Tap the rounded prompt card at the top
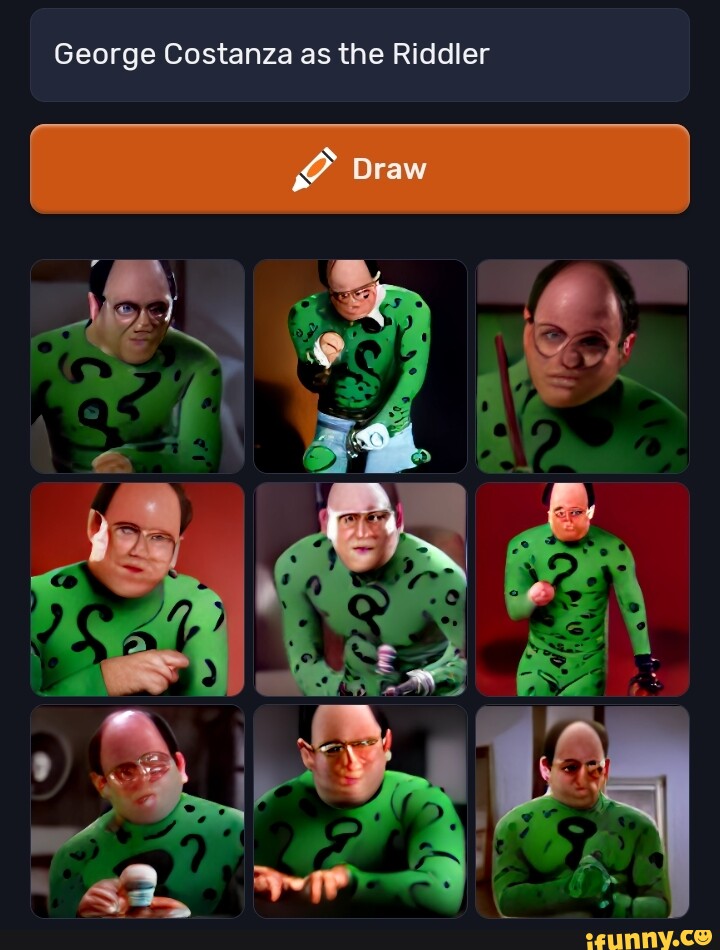Image resolution: width=720 pixels, height=950 pixels. pyautogui.click(x=360, y=54)
